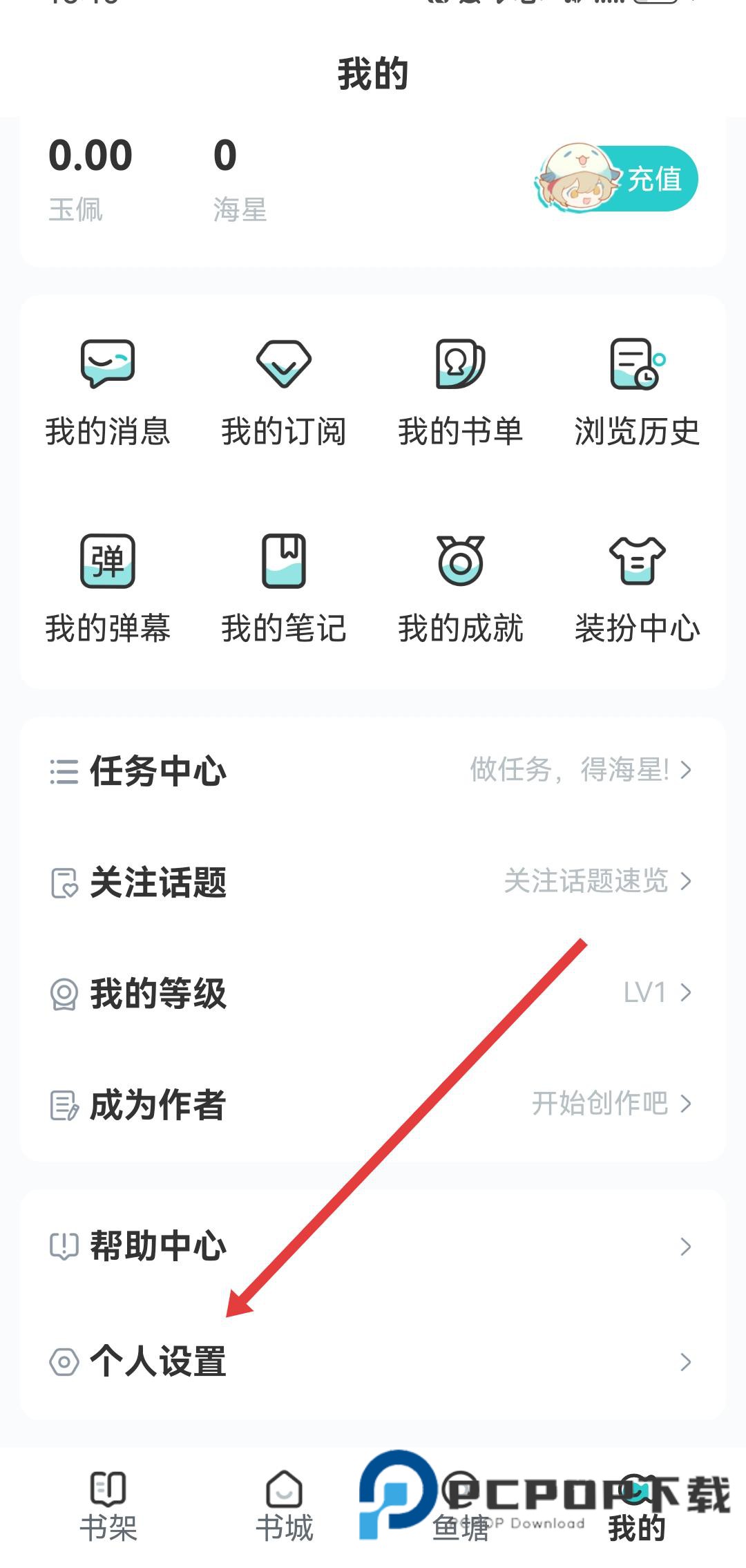The width and height of the screenshot is (746, 1568).
Task: View 我的成就 achievements
Action: tap(460, 589)
